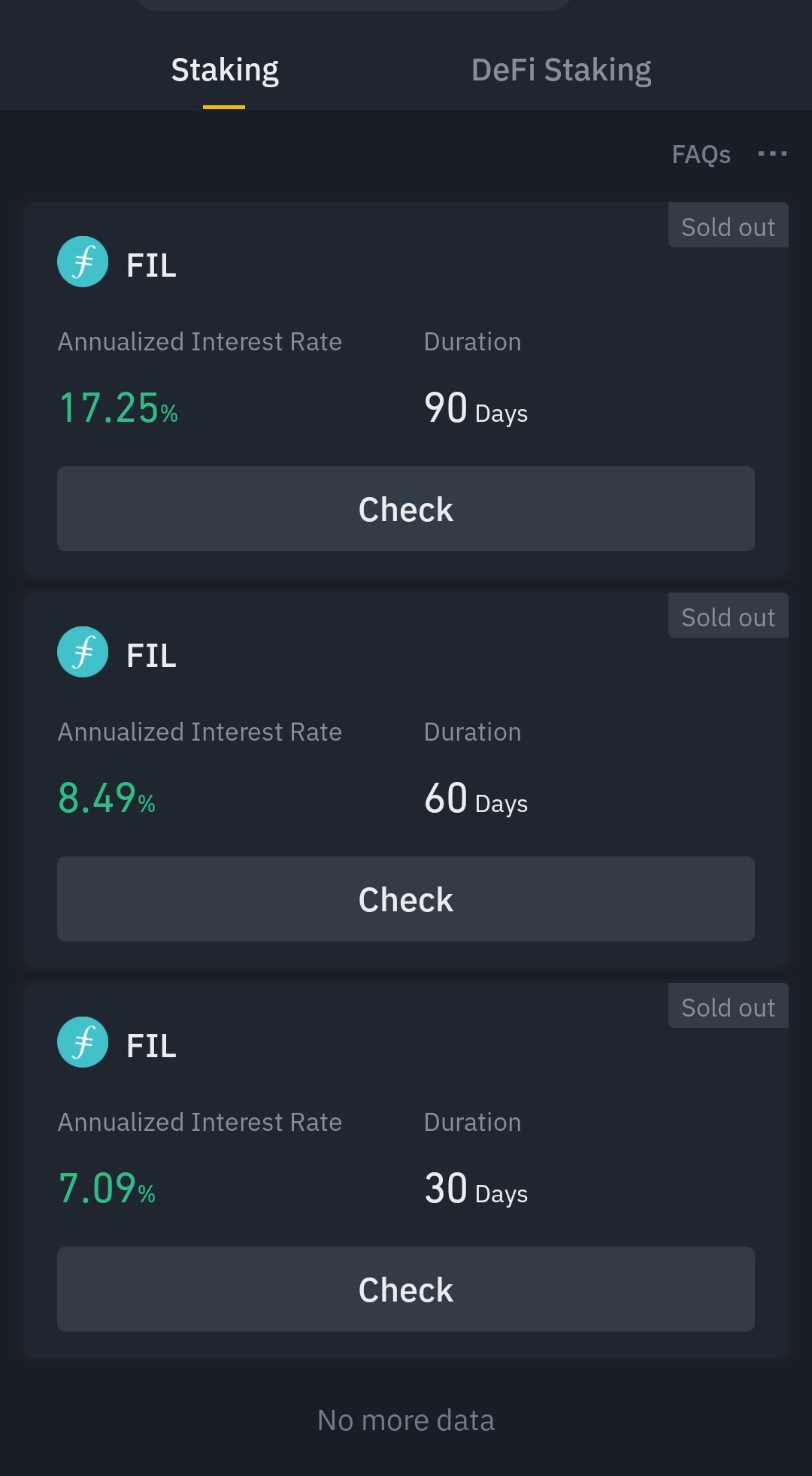Open the more options ellipsis menu

pos(774,153)
